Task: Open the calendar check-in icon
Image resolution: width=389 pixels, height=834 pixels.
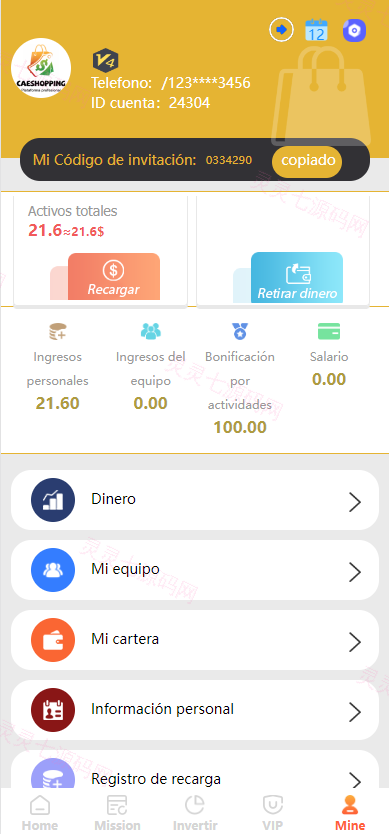Action: (316, 30)
